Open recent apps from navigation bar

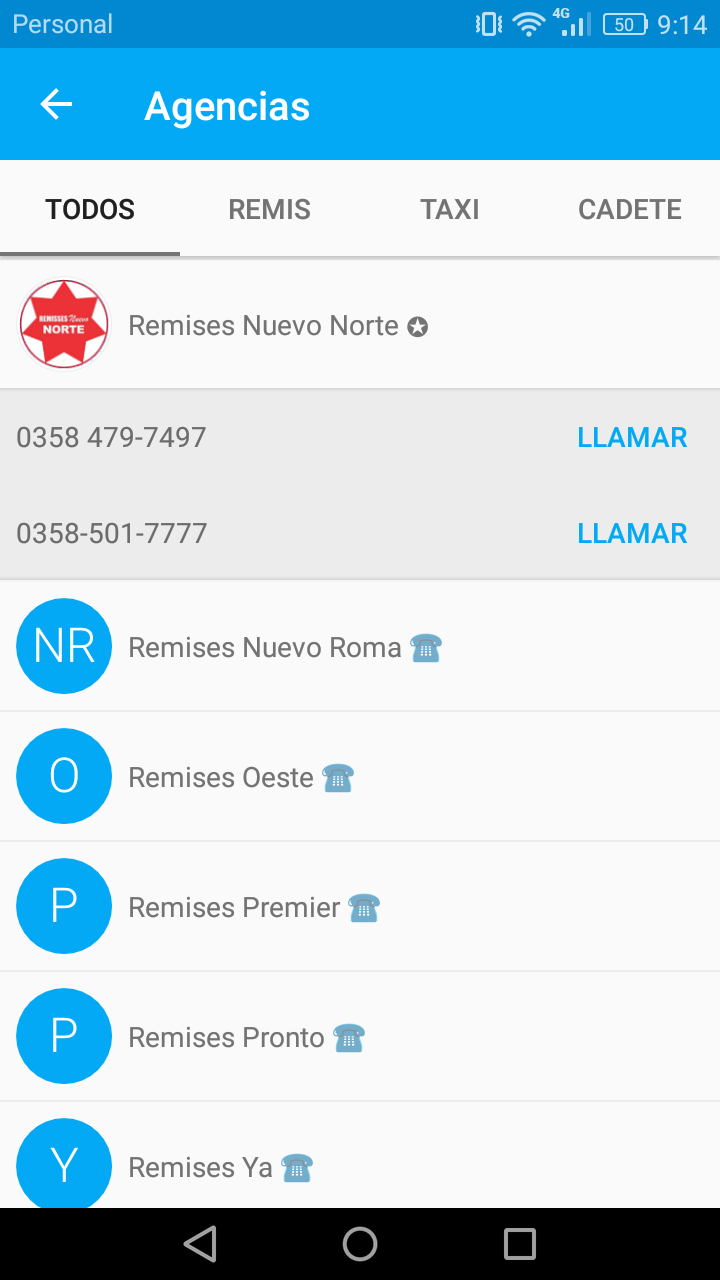pos(520,1244)
